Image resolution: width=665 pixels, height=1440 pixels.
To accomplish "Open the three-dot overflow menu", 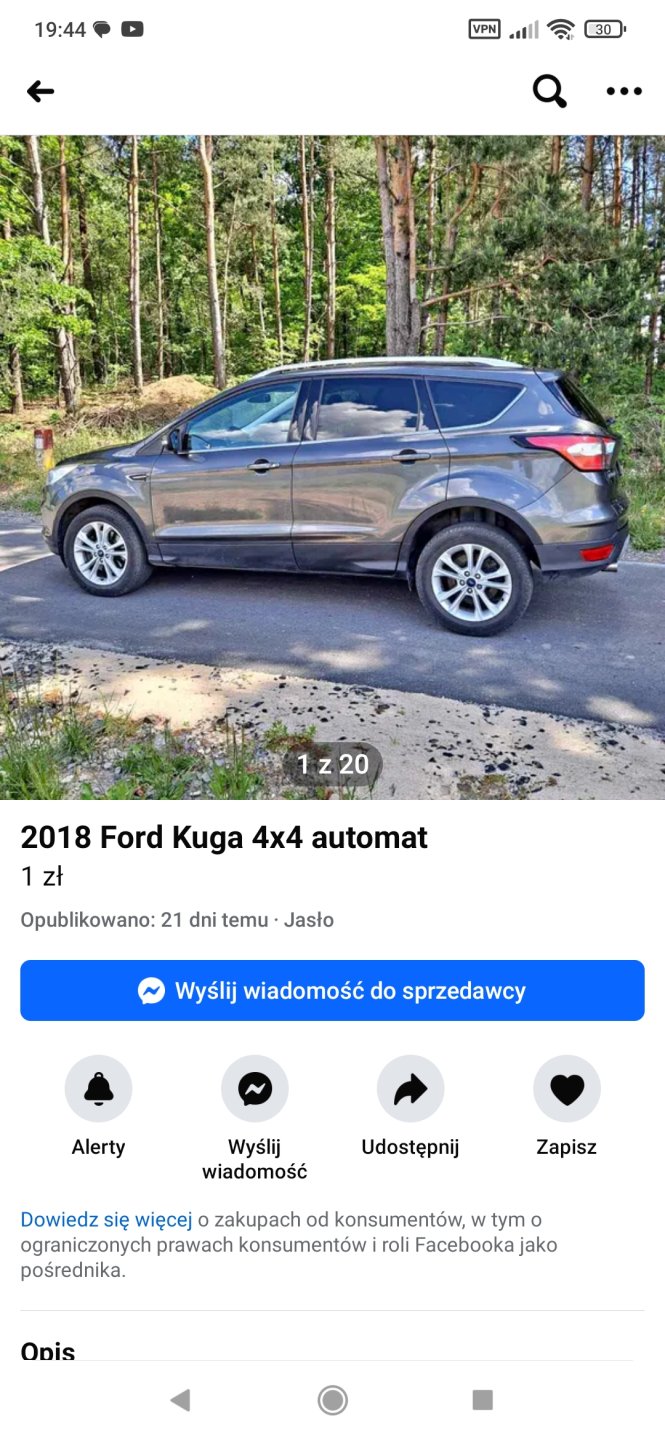I will point(624,91).
